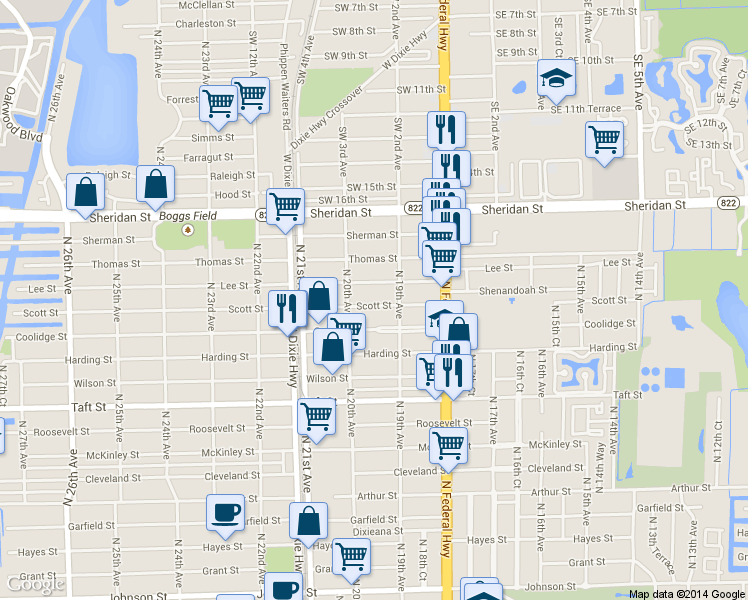
Task: Tap the shopping cart marker near Cleveland St
Action: [x=448, y=448]
